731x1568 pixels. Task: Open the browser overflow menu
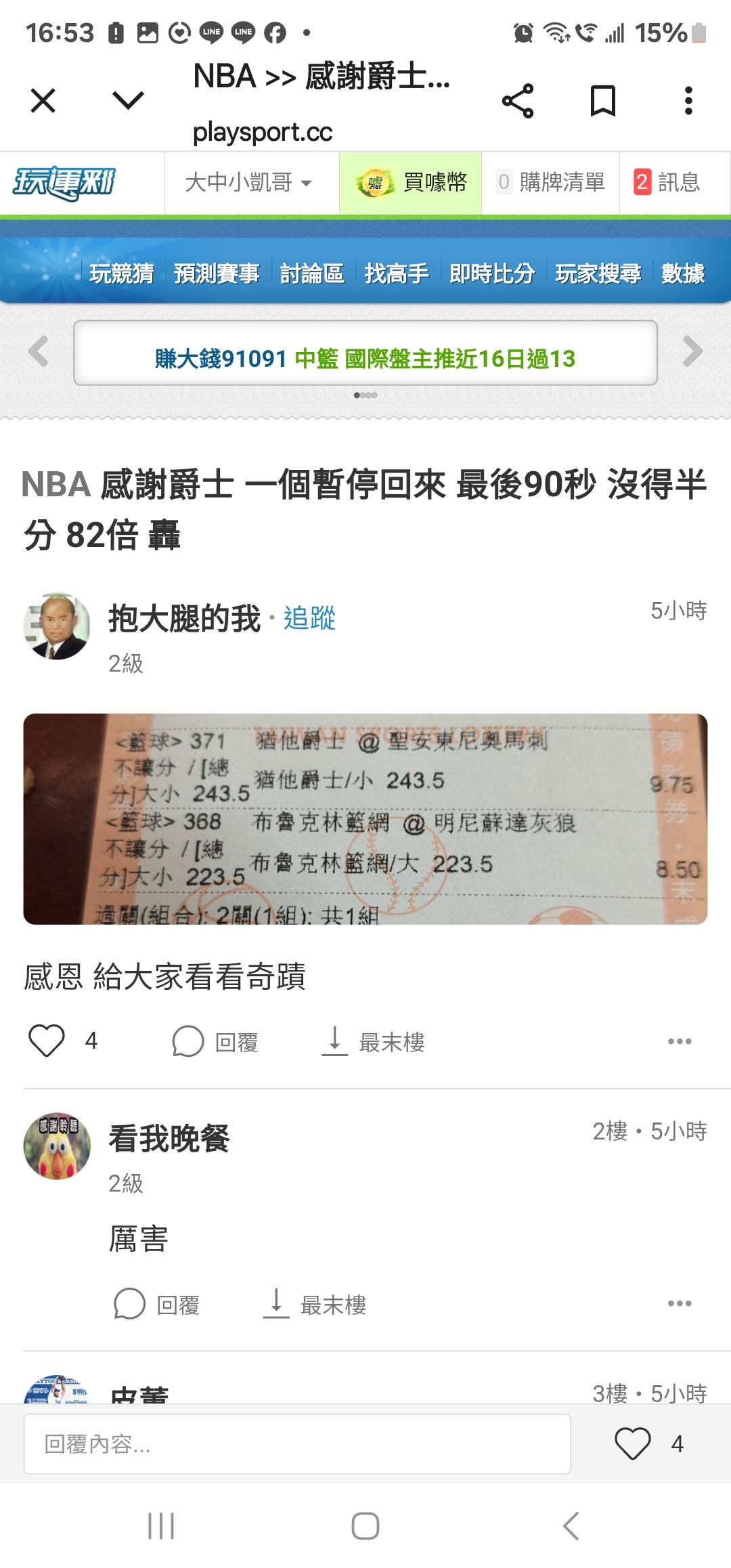pos(688,101)
